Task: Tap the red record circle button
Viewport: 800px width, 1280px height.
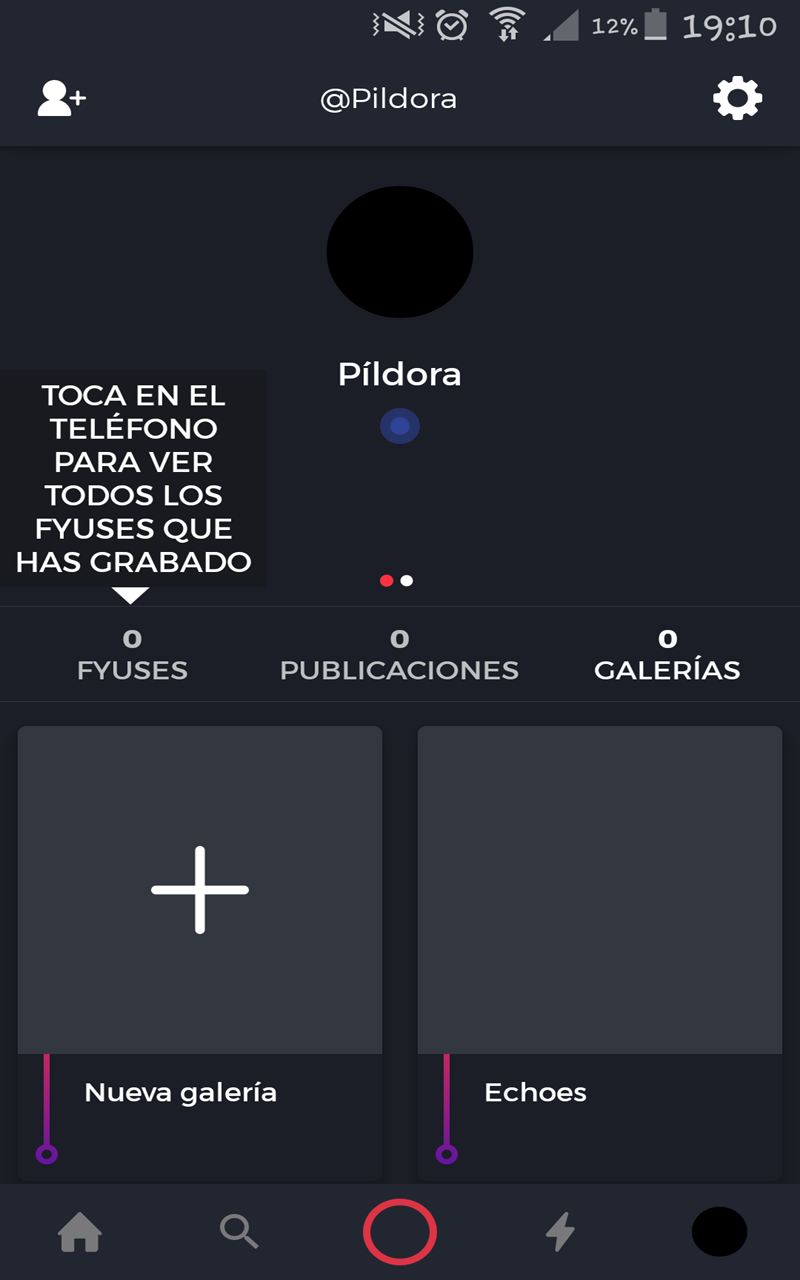Action: click(400, 1231)
